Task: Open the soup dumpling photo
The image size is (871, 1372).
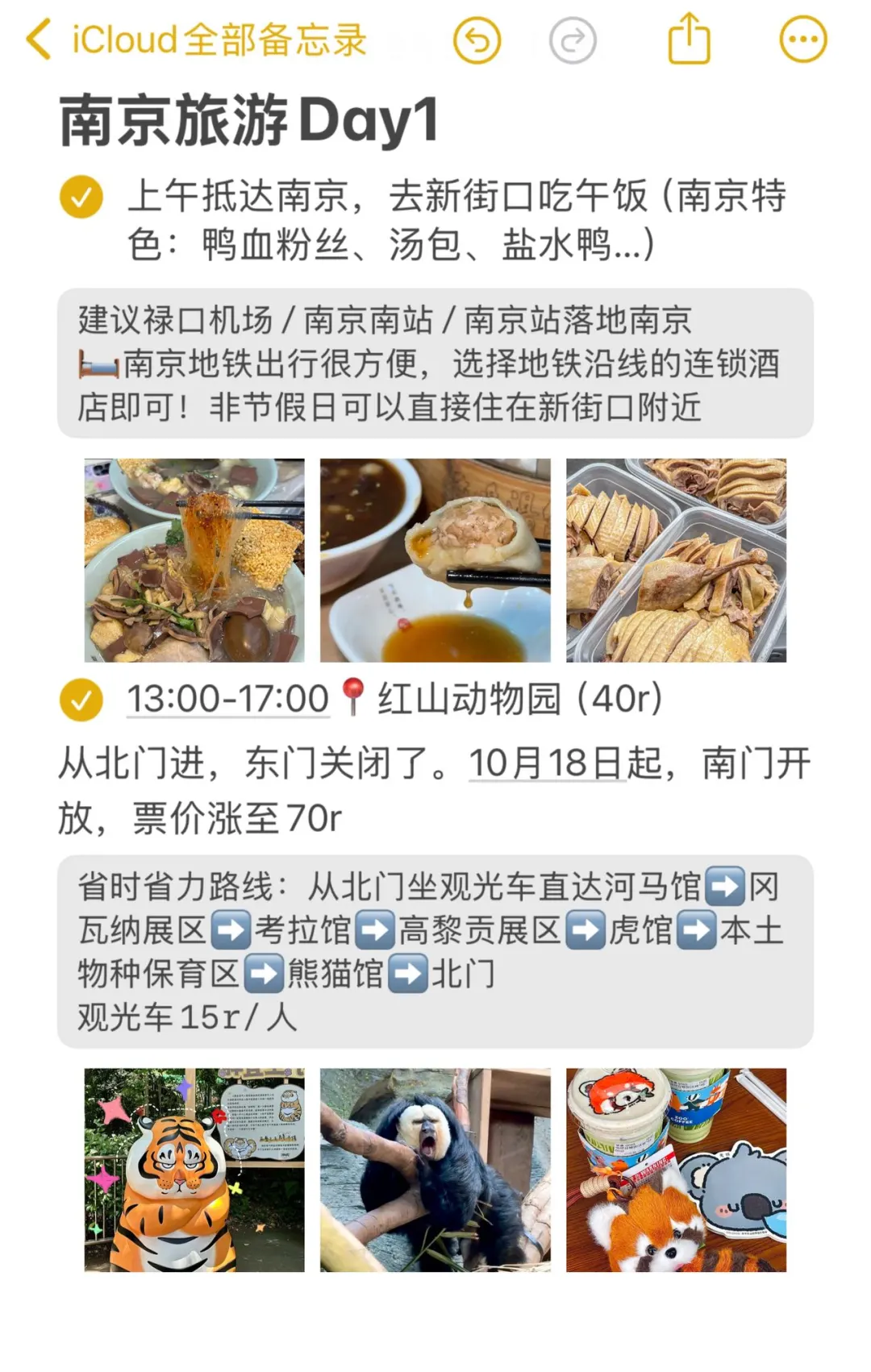Action: [435, 560]
